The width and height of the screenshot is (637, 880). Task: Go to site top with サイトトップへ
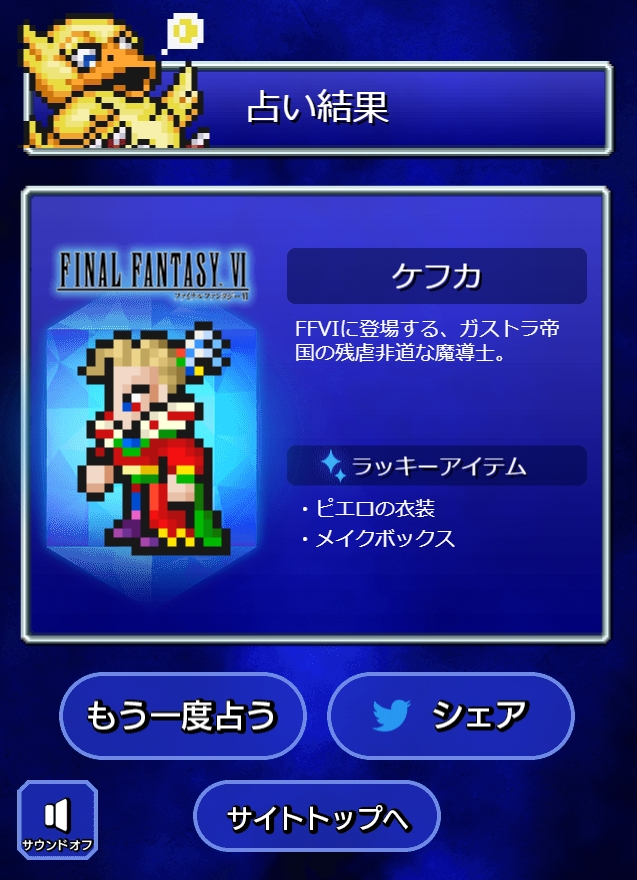click(x=317, y=816)
